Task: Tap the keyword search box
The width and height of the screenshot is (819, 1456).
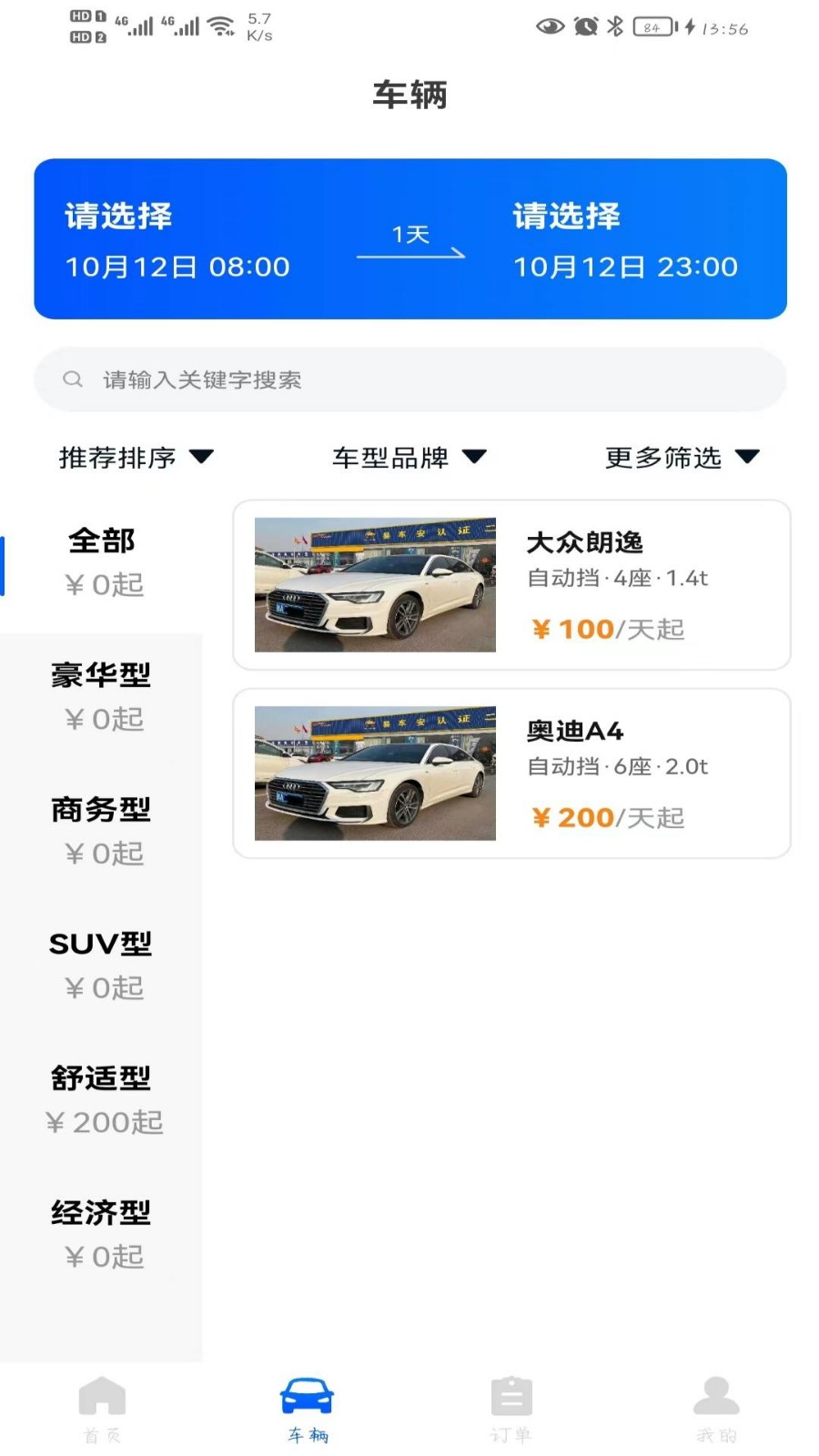Action: tap(409, 379)
